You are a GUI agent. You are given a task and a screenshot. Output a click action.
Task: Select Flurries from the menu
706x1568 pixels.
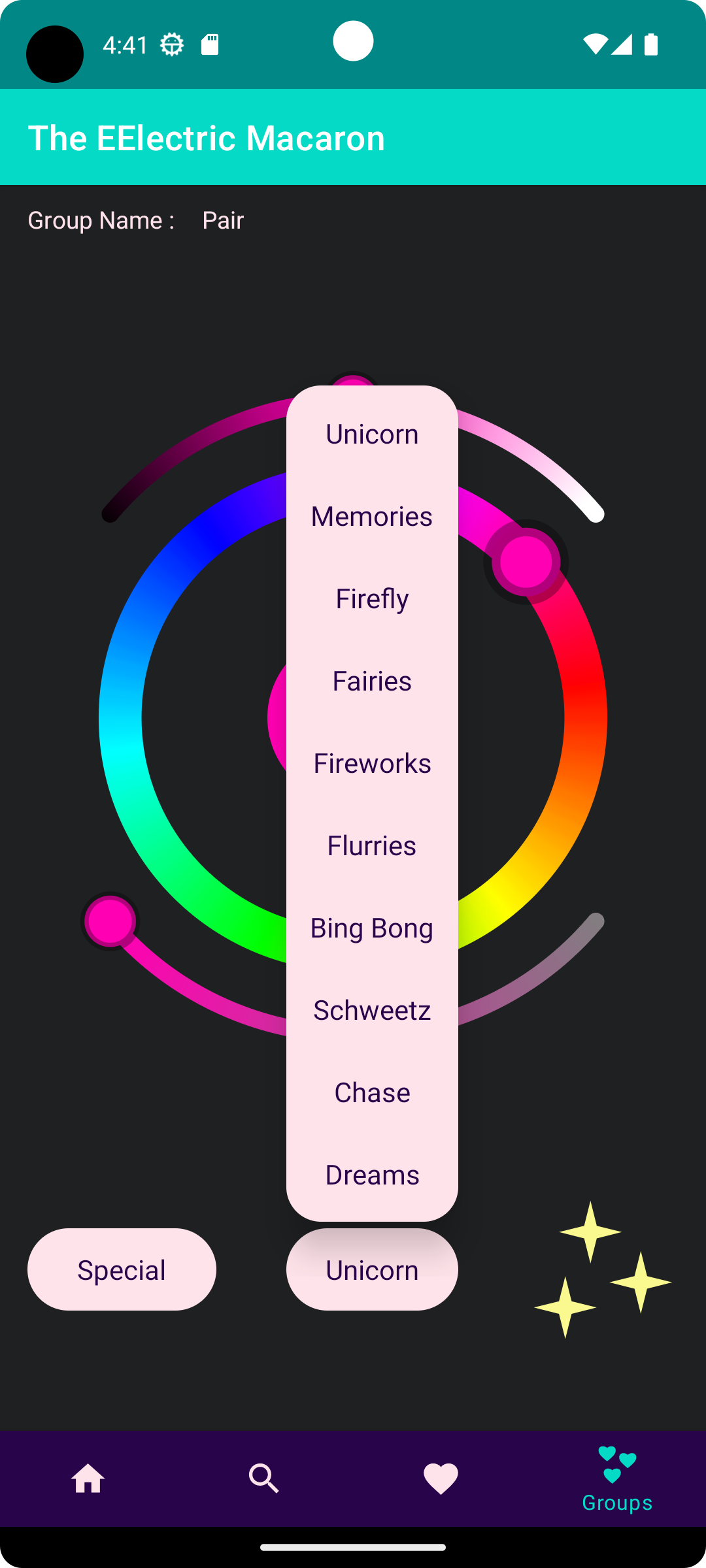371,846
